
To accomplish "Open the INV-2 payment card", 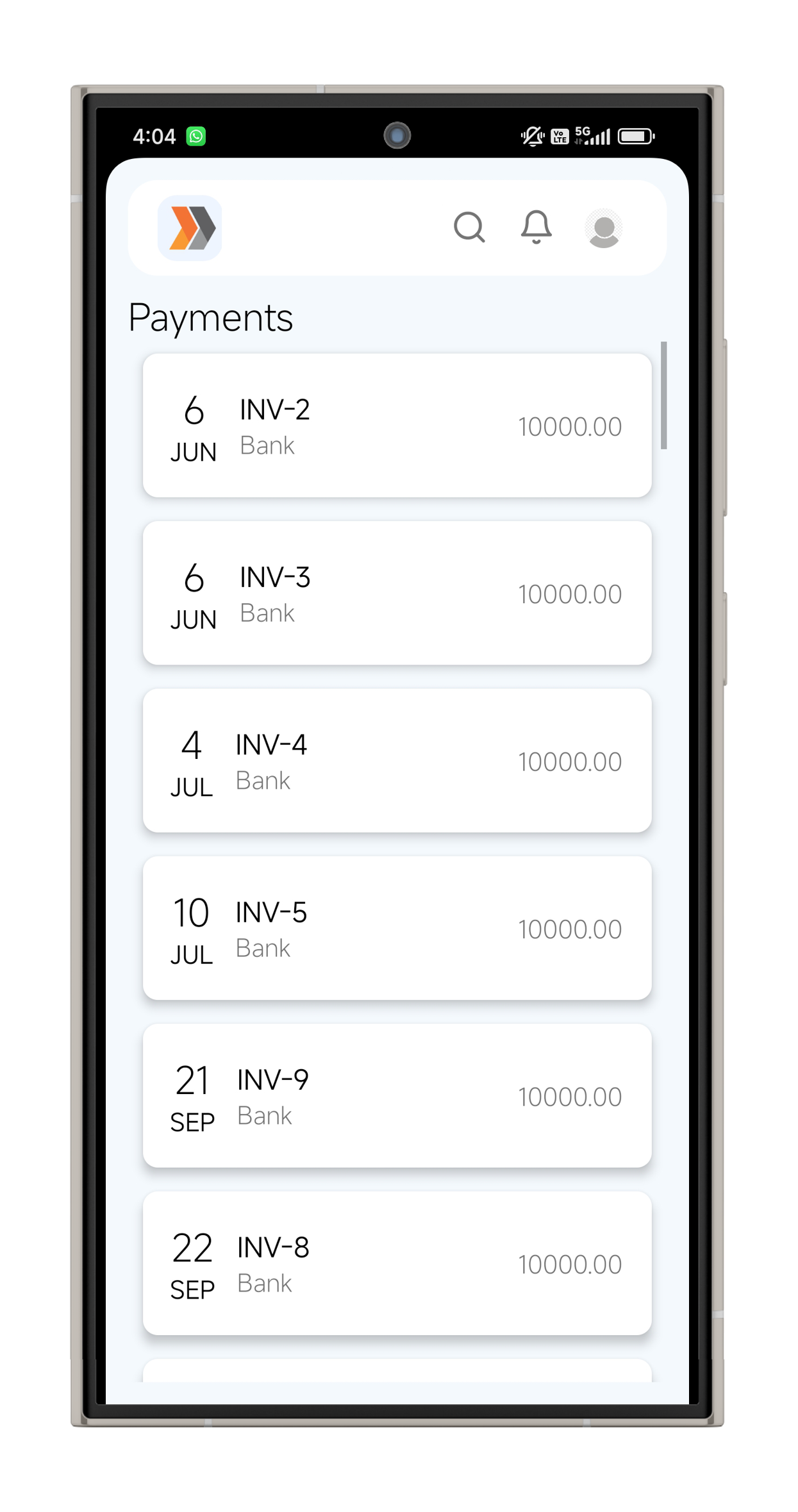I will pos(397,426).
